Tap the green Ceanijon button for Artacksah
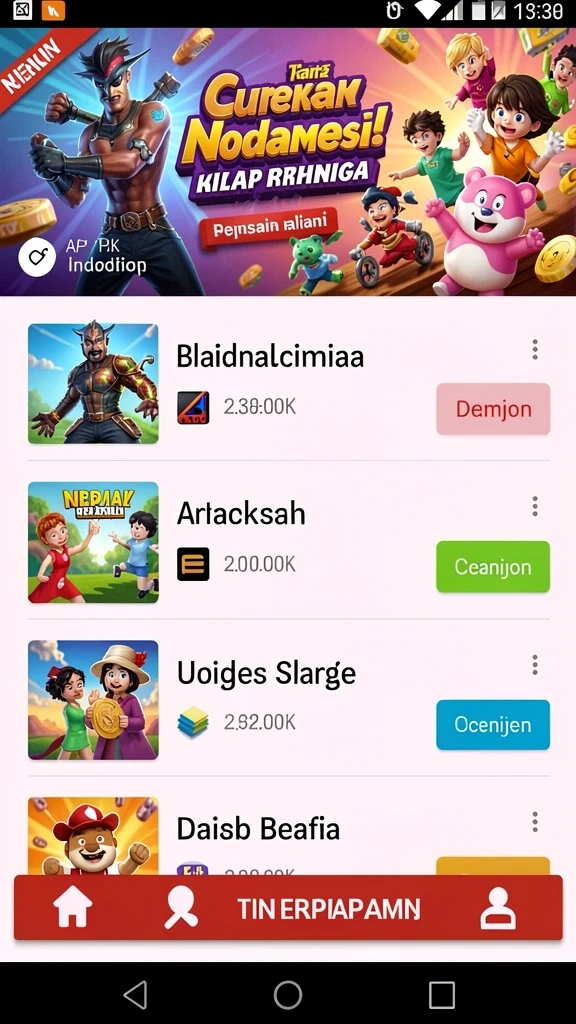The height and width of the screenshot is (1024, 576). (x=493, y=567)
